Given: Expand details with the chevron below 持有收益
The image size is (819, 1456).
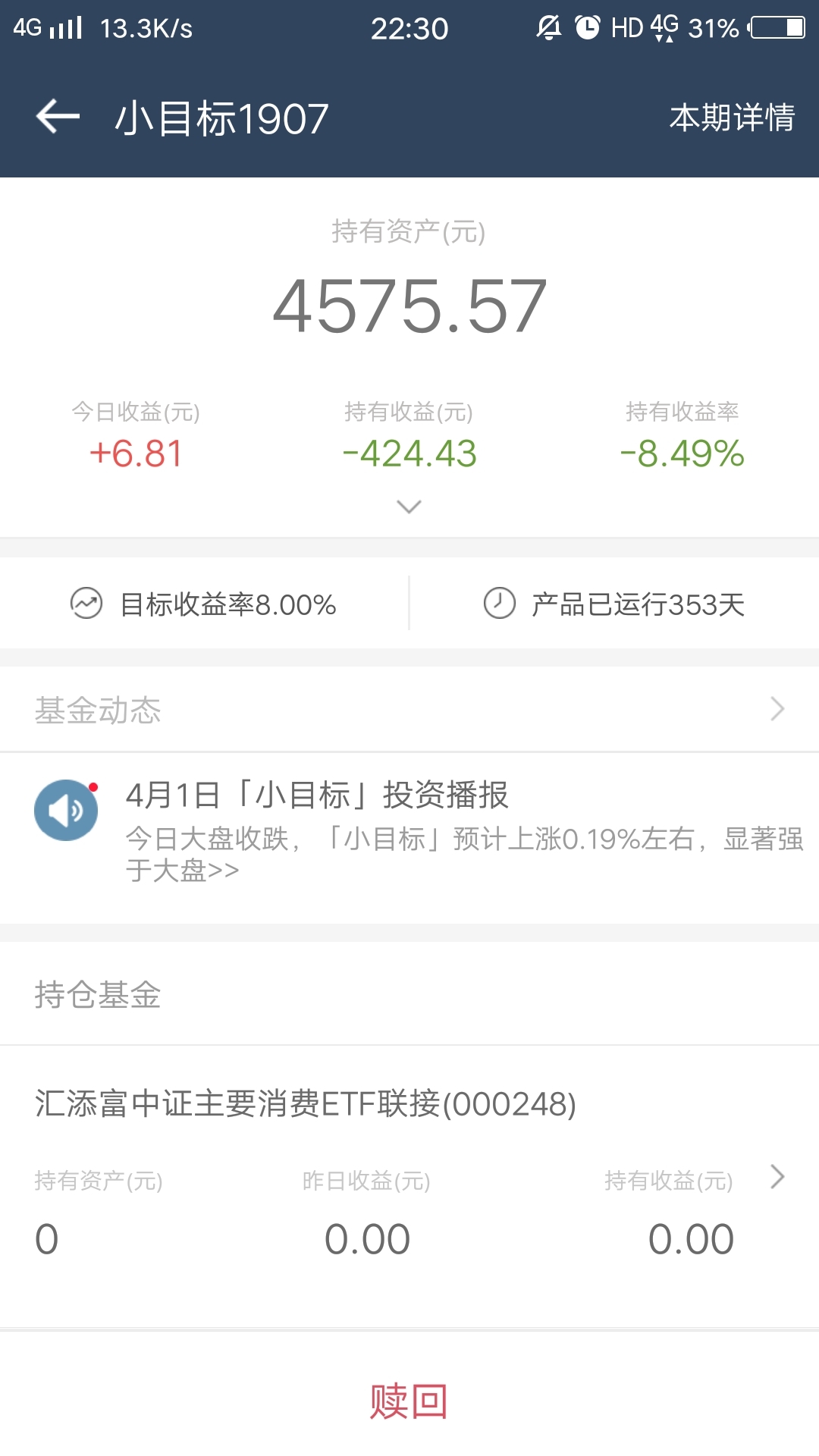Looking at the screenshot, I should click(409, 507).
